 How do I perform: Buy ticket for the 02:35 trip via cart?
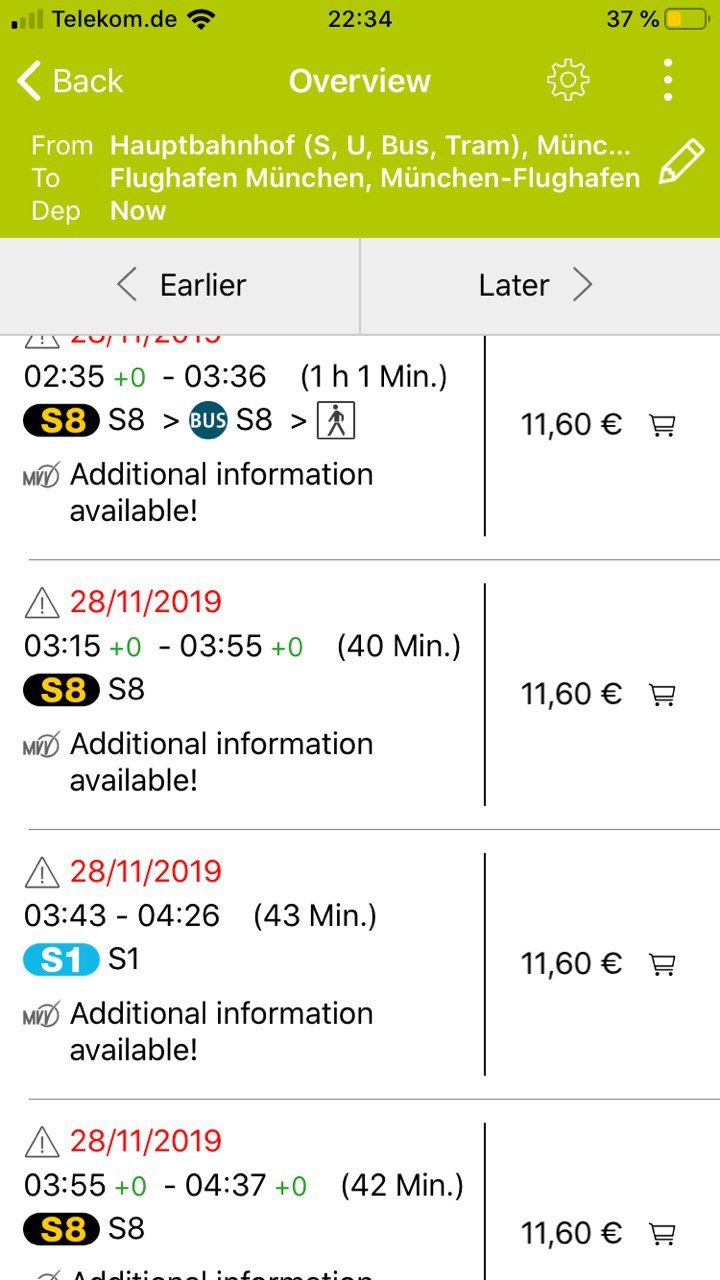coord(662,426)
